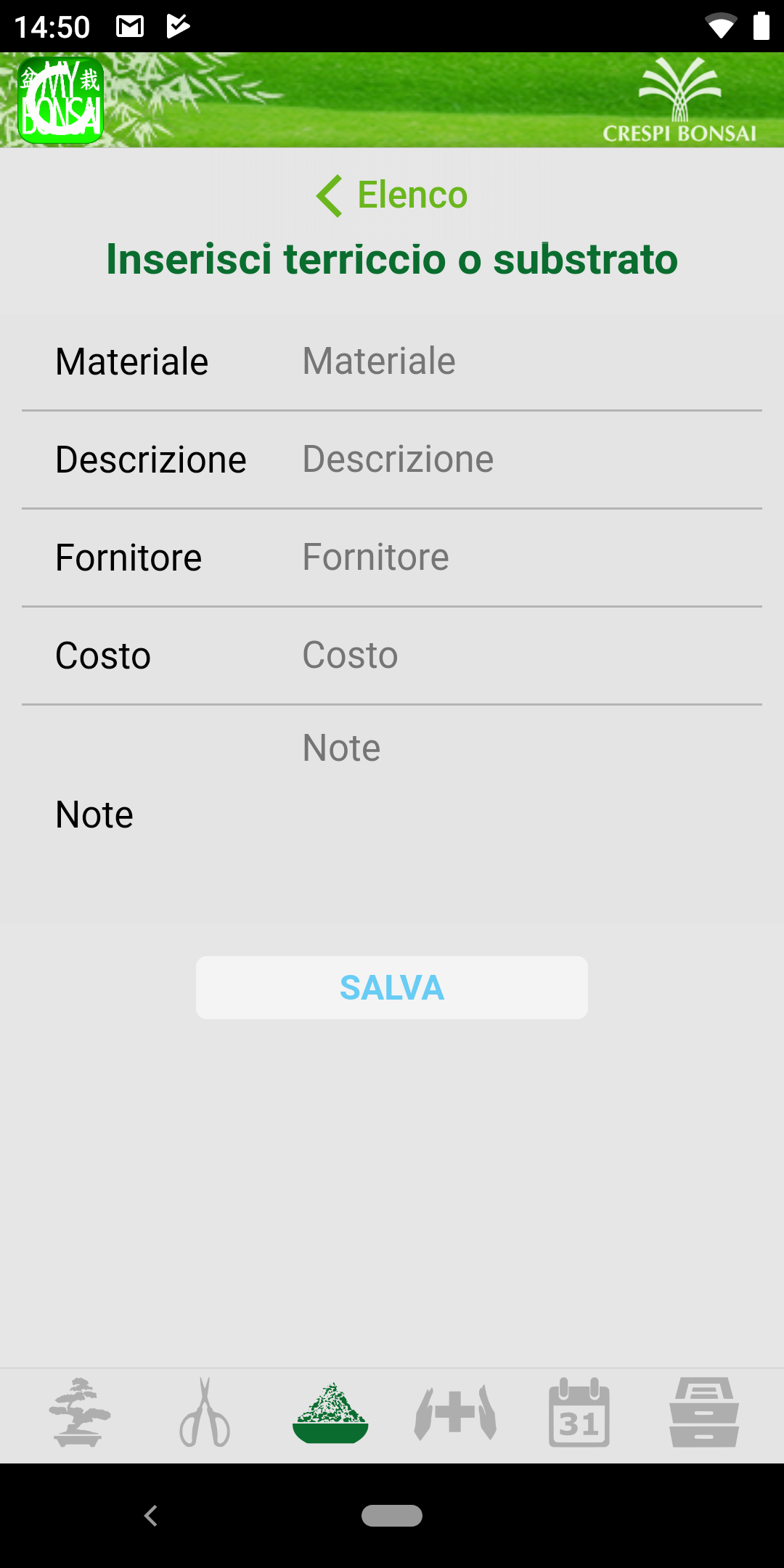Open the archive drawer tab

[704, 1412]
